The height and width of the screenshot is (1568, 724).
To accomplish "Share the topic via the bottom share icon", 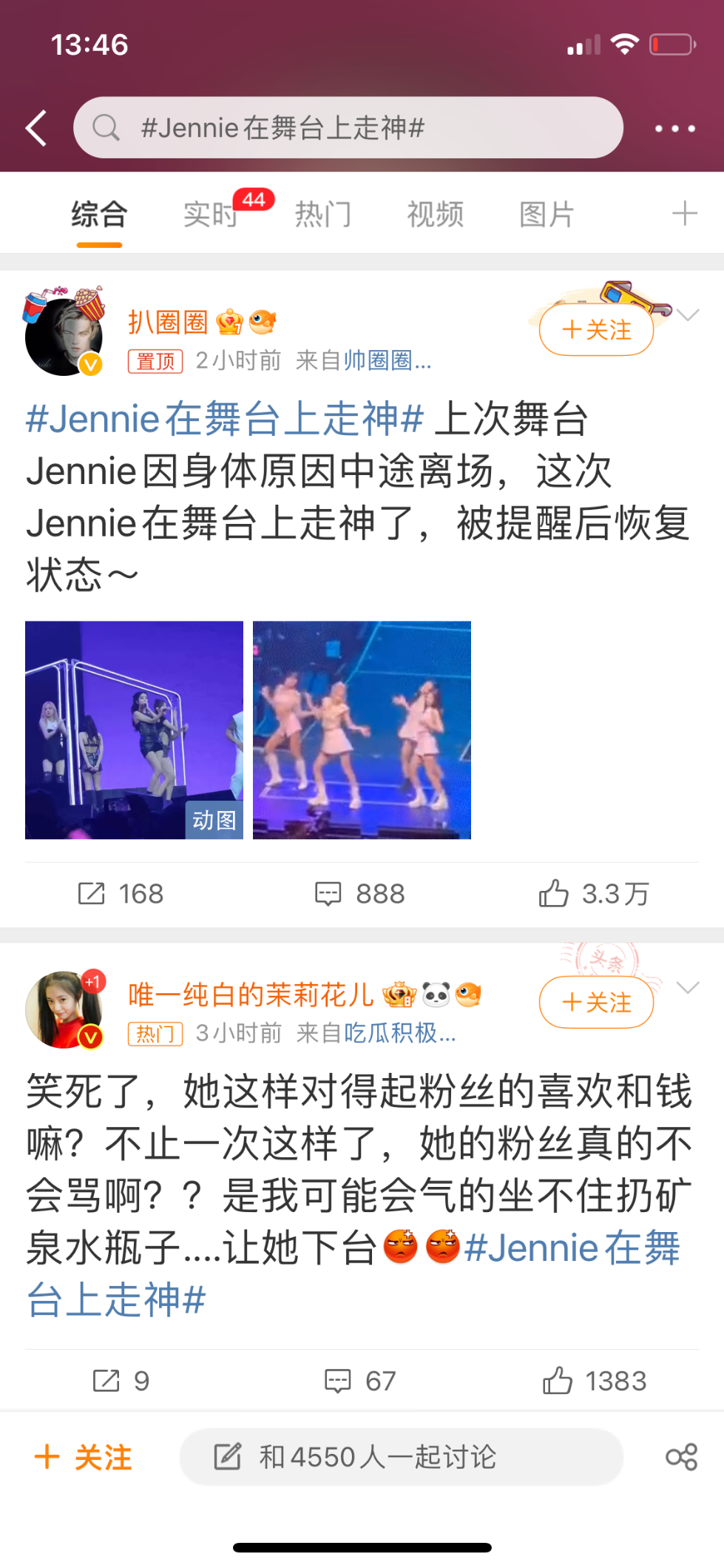I will click(681, 1457).
